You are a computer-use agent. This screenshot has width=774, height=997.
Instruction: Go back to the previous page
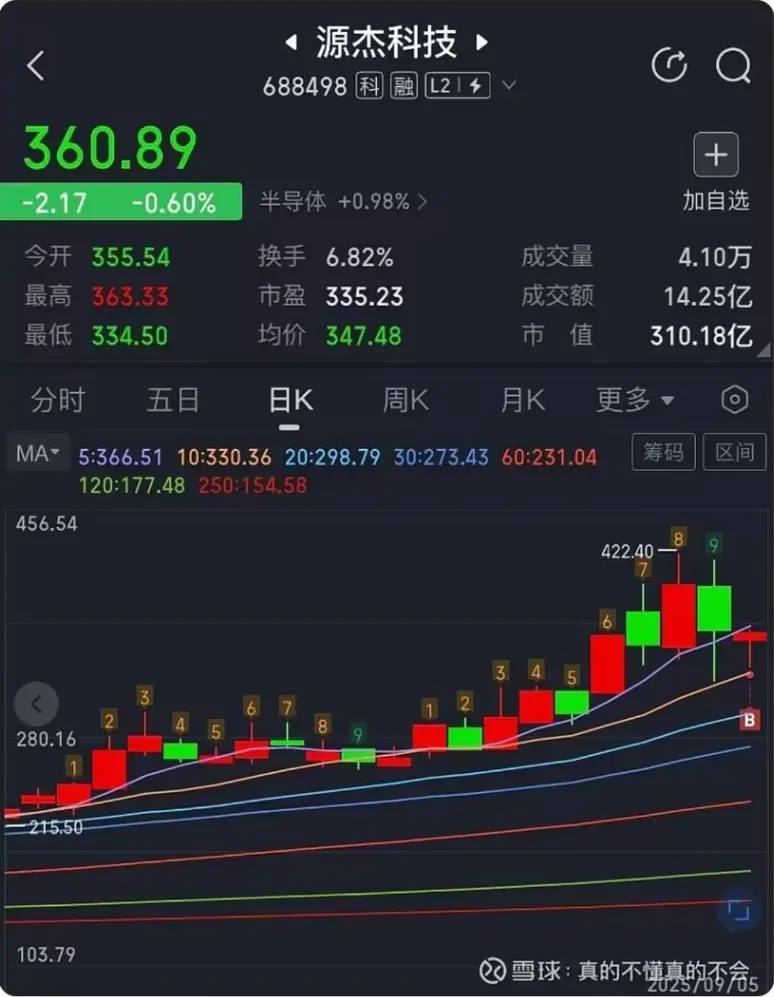tap(36, 67)
